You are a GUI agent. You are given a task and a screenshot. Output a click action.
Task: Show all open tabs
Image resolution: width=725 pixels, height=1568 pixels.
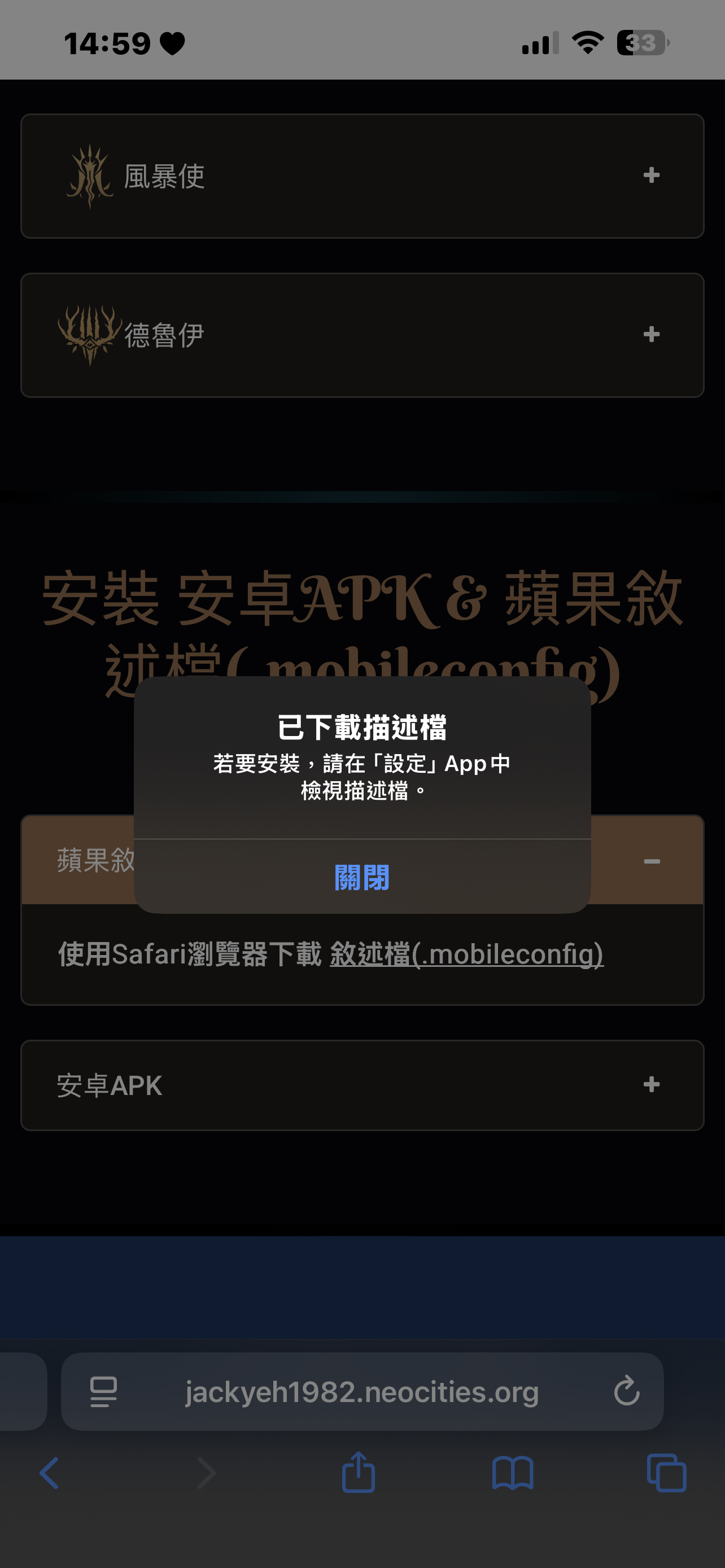(x=667, y=1473)
